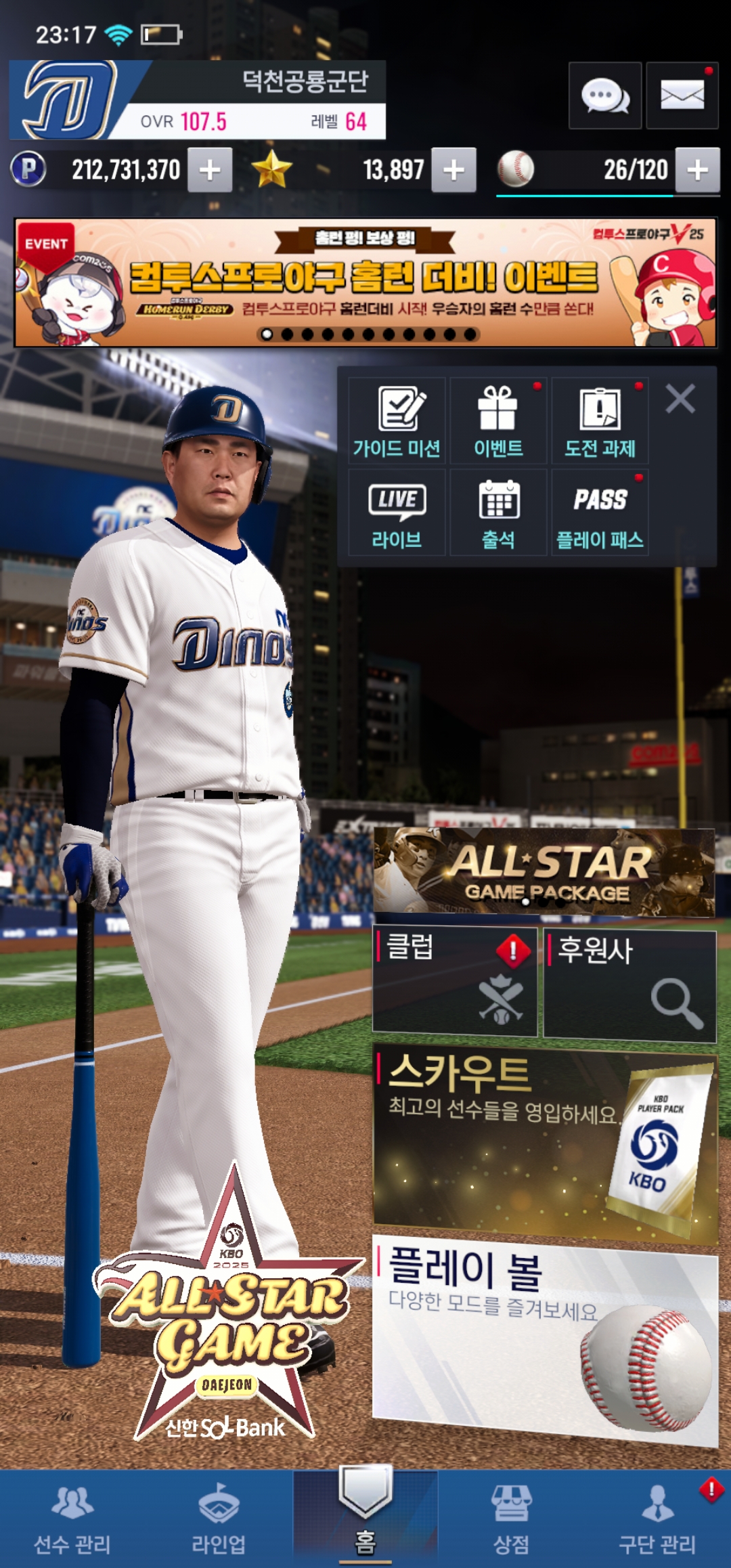Open the All-Star Game Package banner
731x1568 pixels.
[x=544, y=872]
